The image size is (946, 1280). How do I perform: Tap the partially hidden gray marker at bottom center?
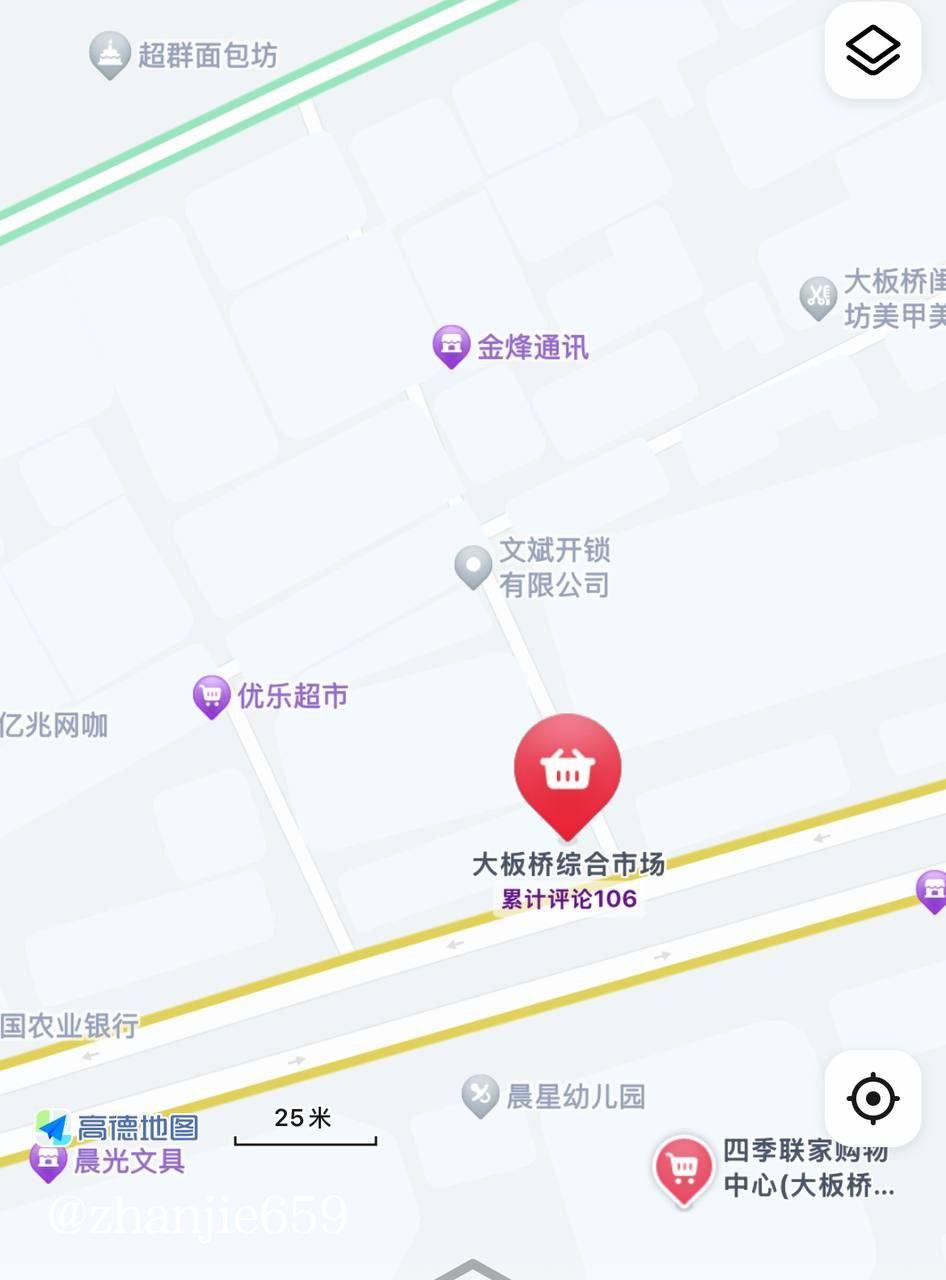(x=470, y=1272)
